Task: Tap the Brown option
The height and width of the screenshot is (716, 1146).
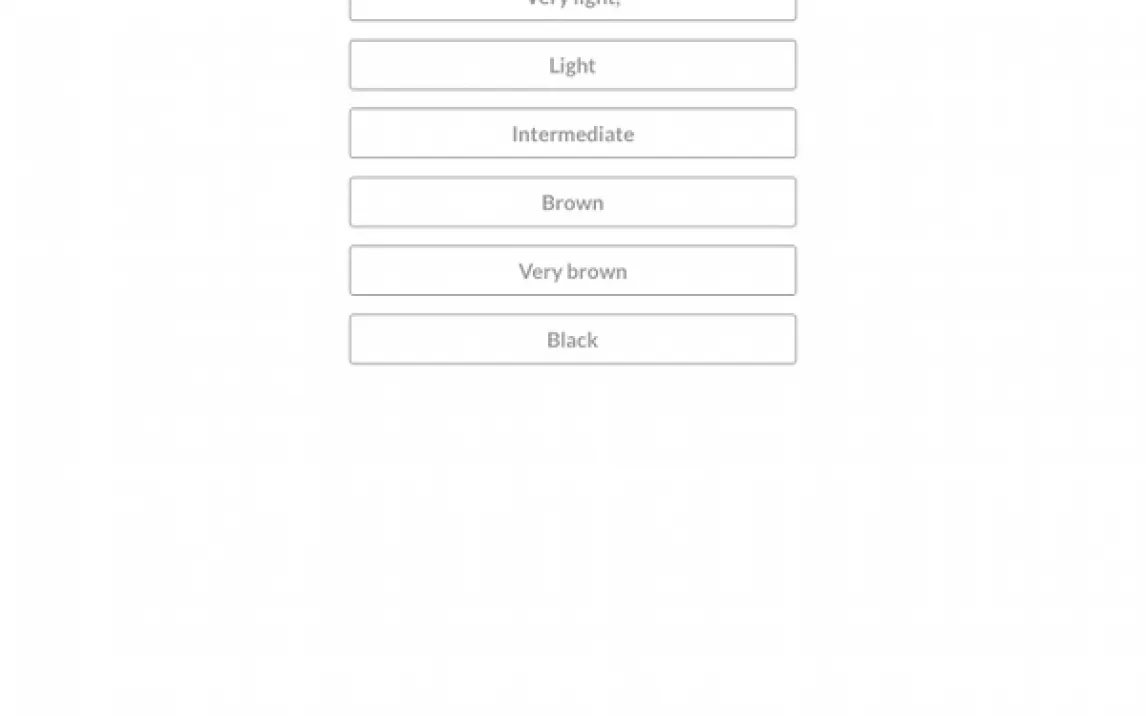Action: click(572, 202)
